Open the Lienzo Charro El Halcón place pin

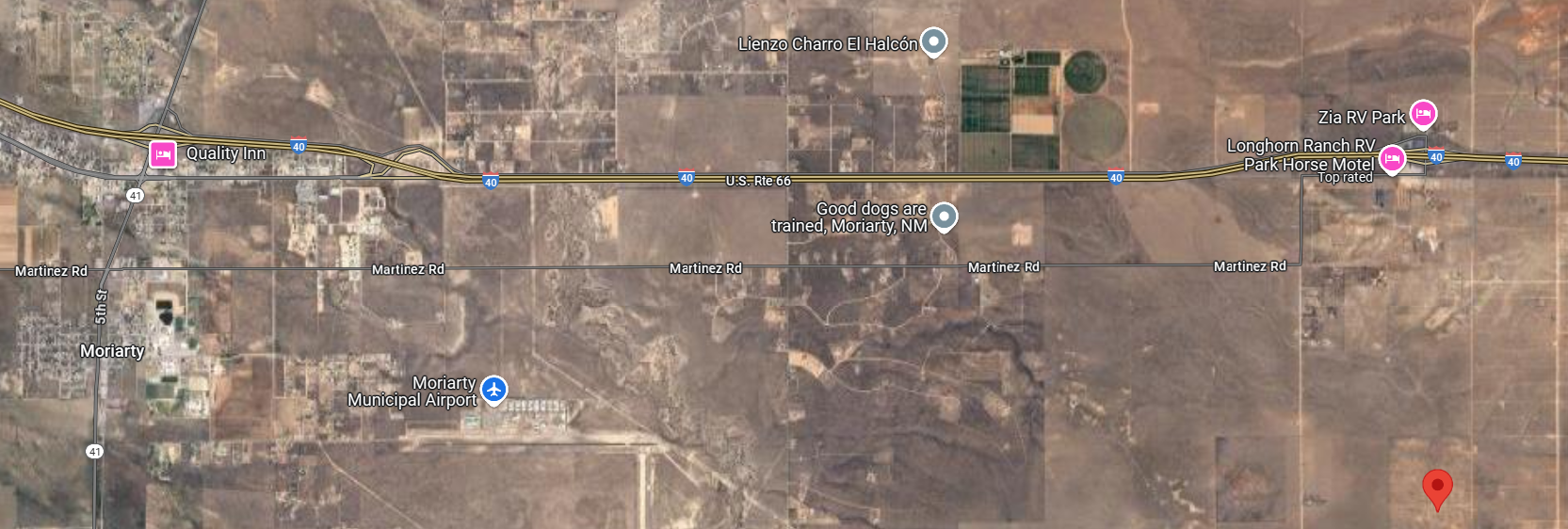tap(933, 41)
